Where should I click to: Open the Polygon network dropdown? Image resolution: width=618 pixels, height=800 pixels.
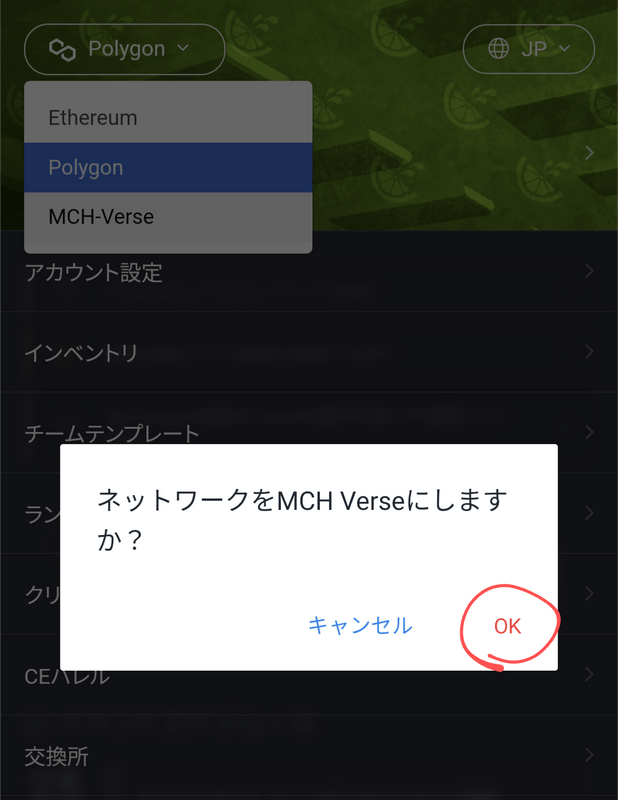click(124, 48)
